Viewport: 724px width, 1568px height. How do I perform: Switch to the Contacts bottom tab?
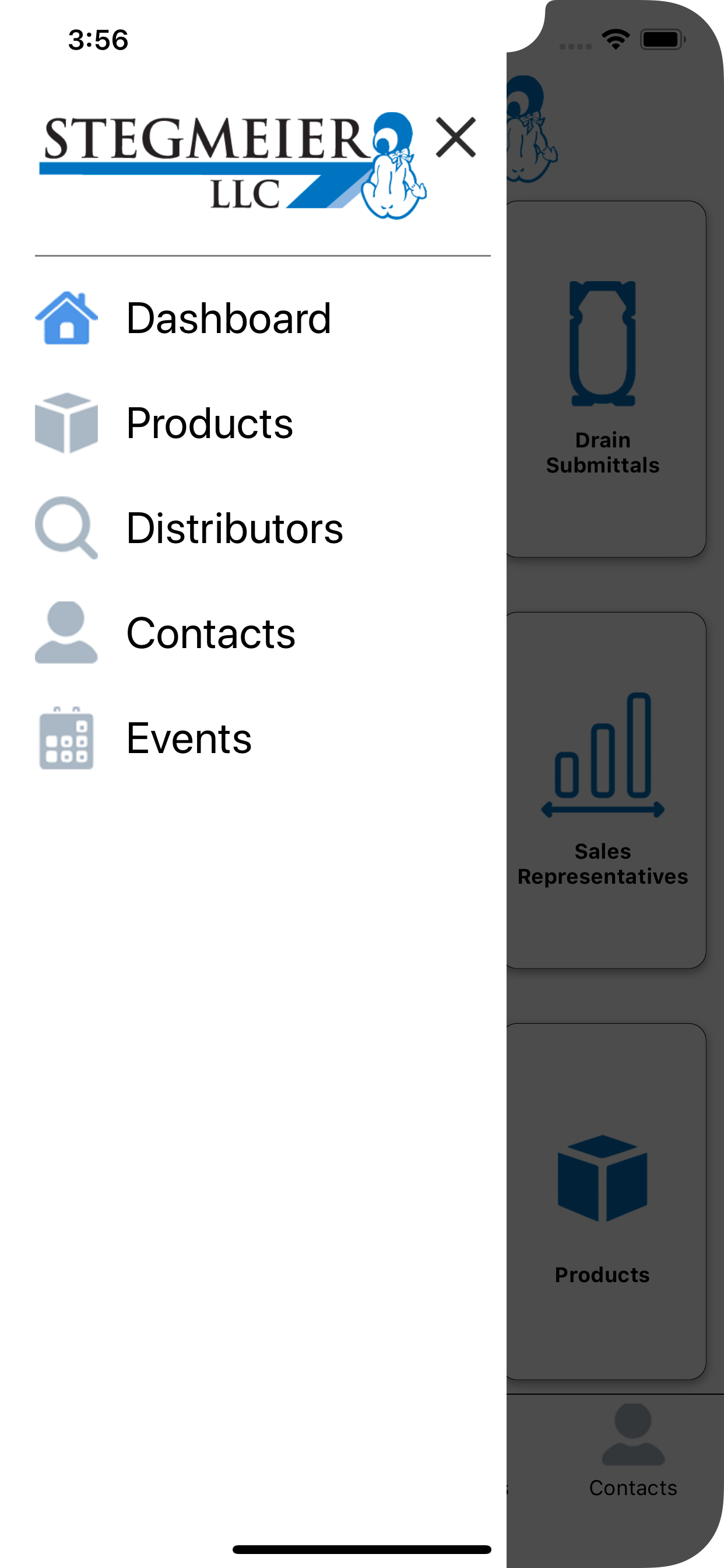point(632,1451)
